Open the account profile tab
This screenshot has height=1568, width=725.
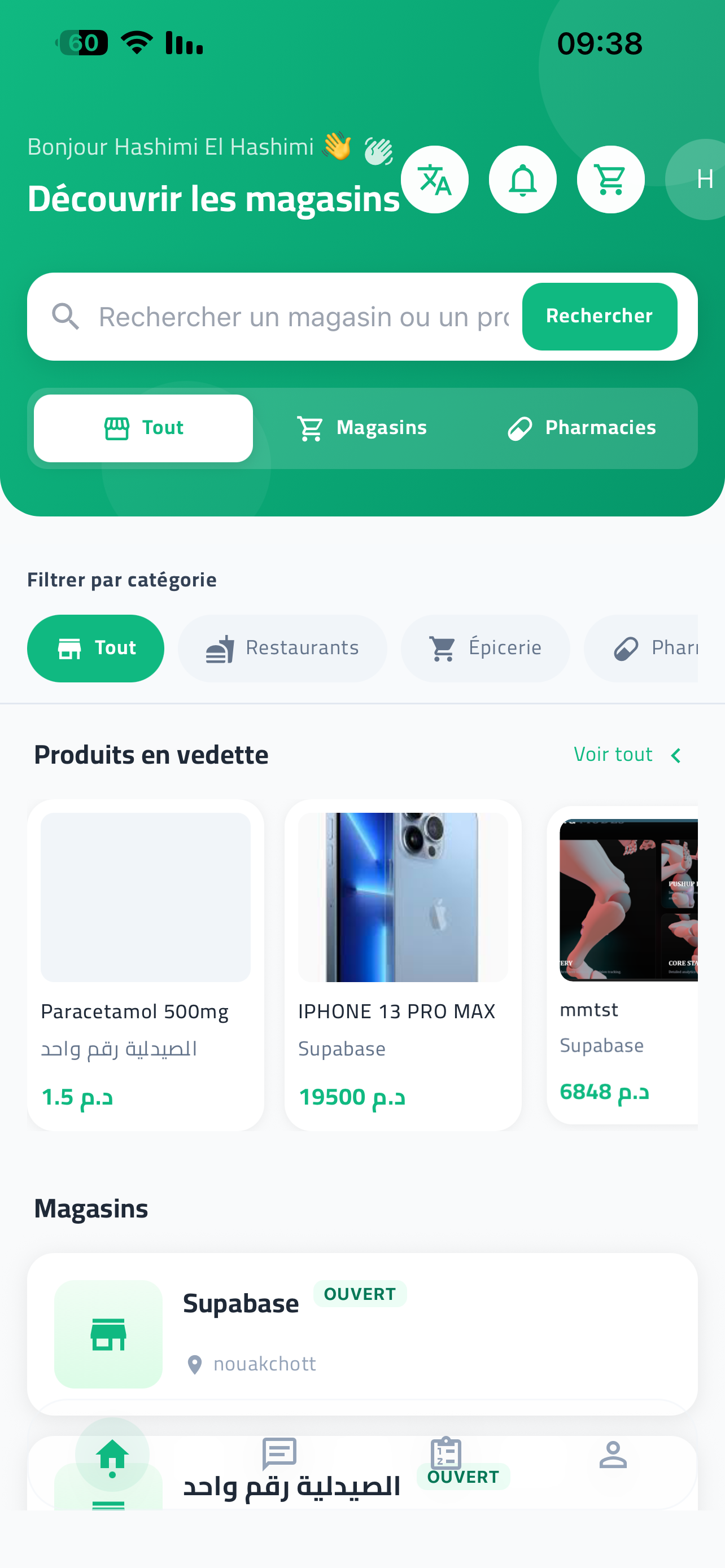[x=613, y=1455]
